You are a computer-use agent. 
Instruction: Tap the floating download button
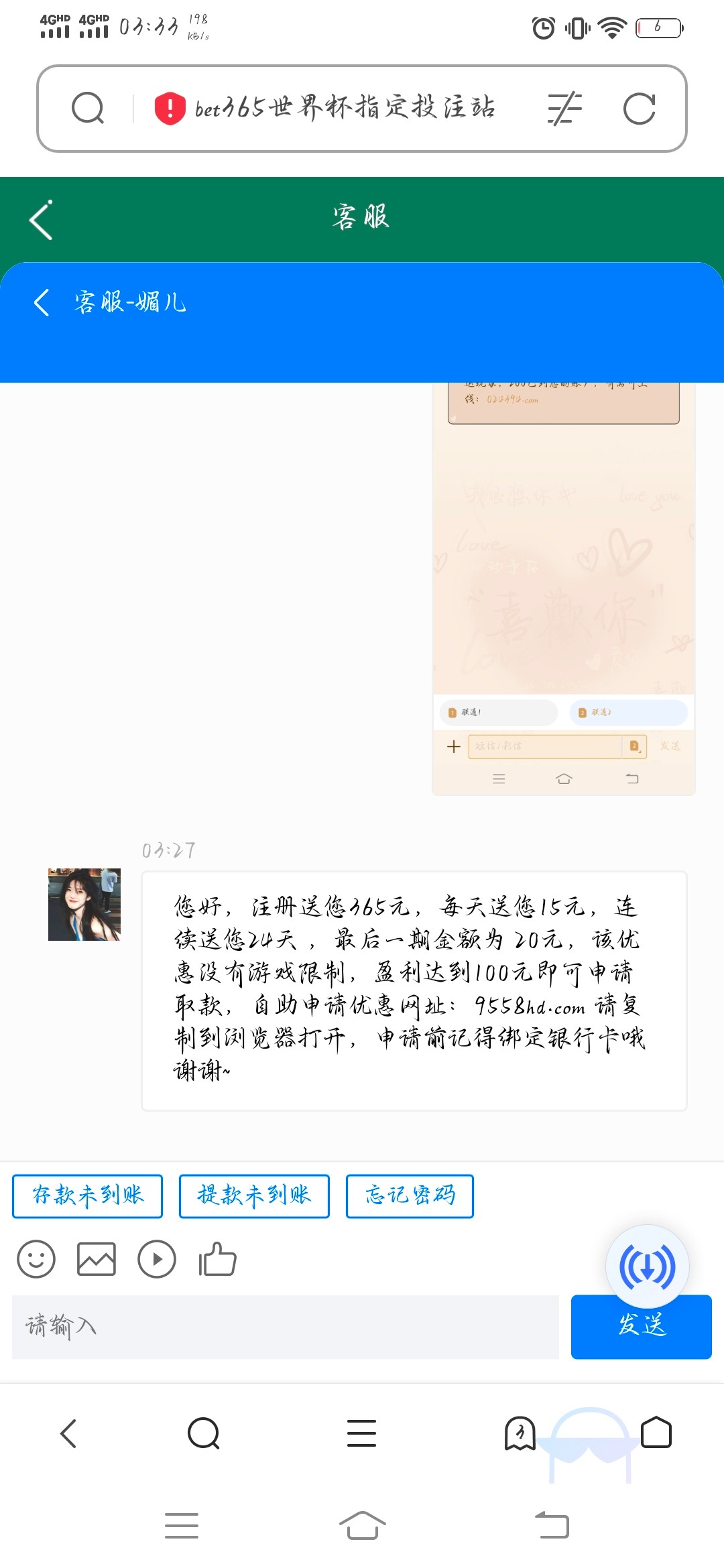click(x=647, y=1267)
